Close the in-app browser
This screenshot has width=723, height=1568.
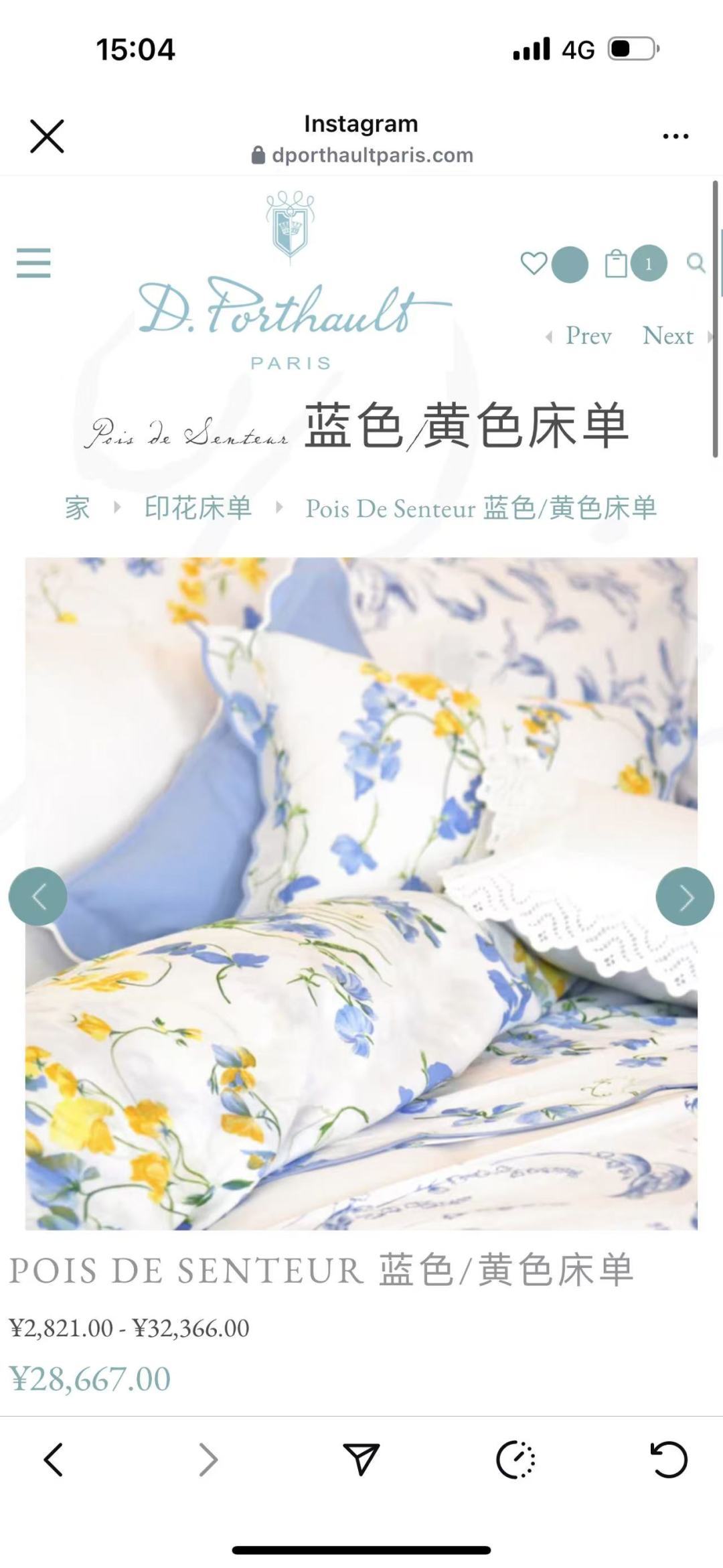tap(47, 137)
